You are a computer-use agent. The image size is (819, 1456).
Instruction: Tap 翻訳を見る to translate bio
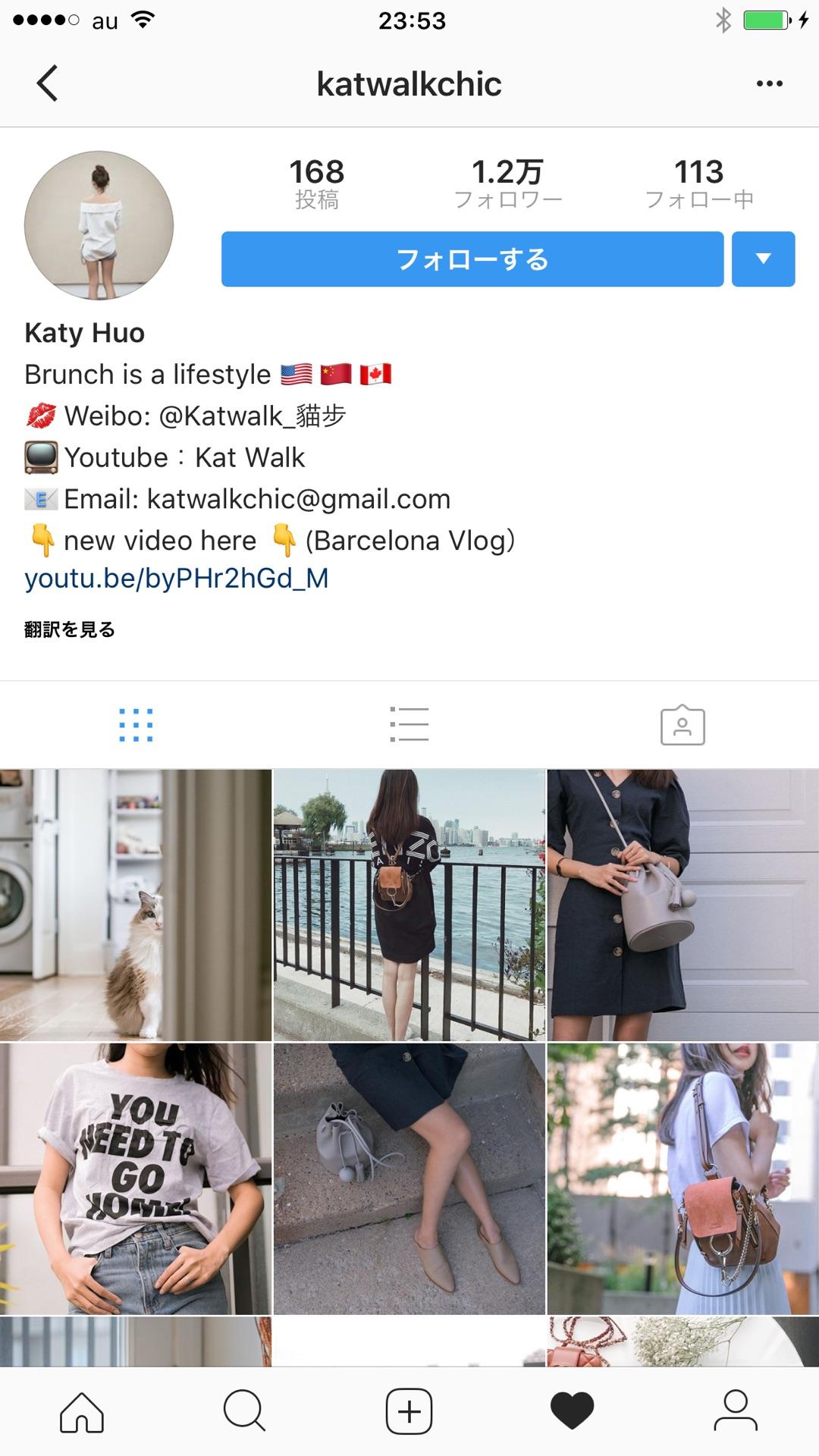(70, 629)
